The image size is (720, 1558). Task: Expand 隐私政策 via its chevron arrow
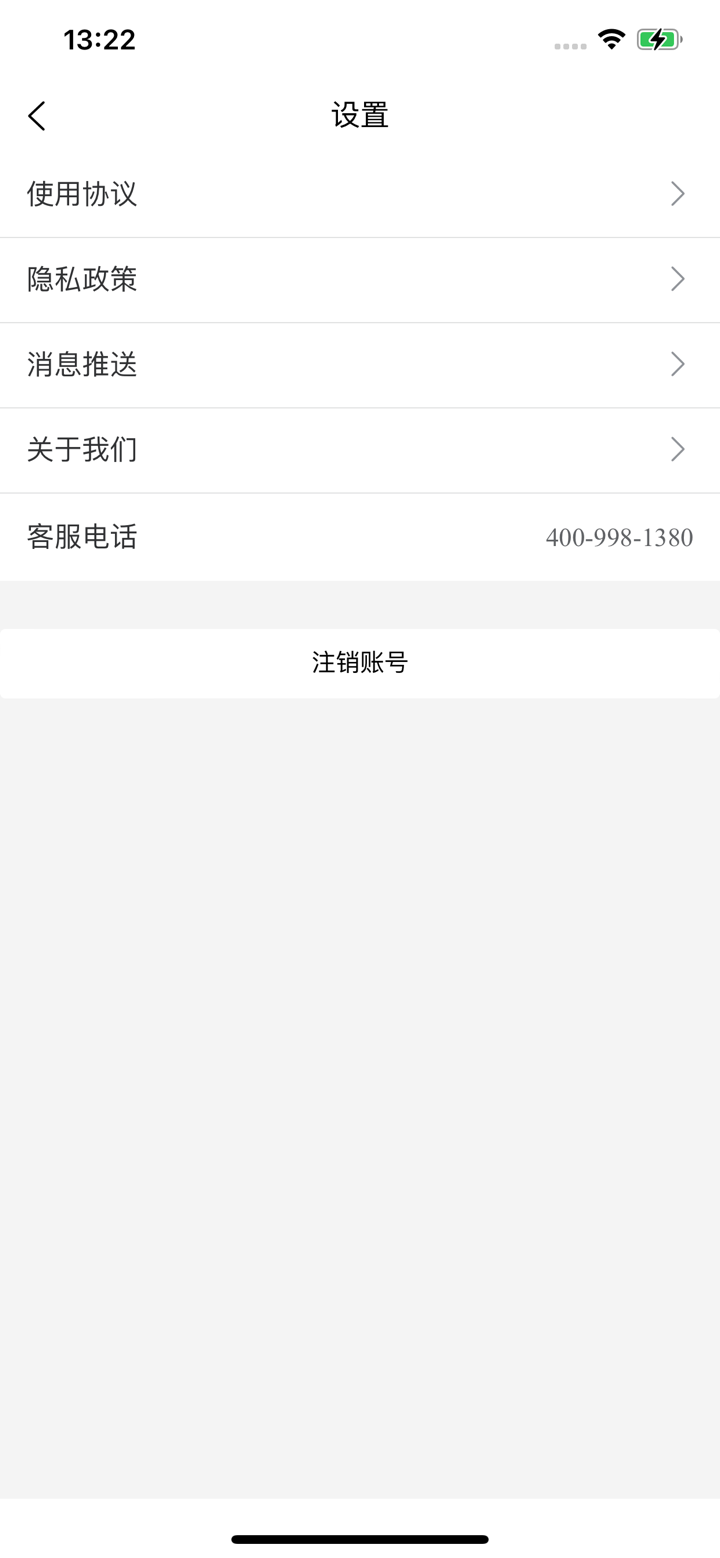[677, 279]
